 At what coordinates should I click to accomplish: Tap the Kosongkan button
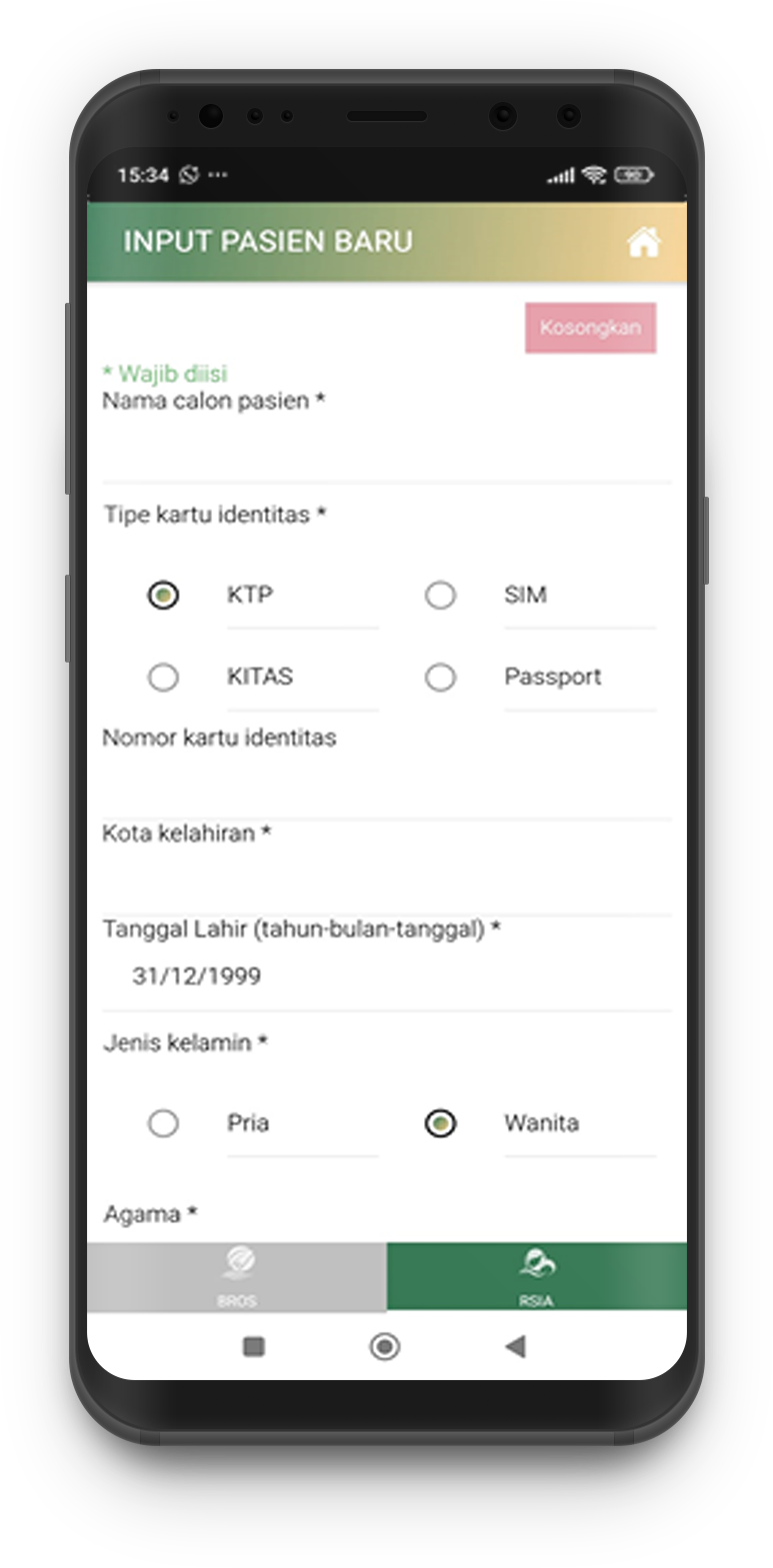click(590, 328)
